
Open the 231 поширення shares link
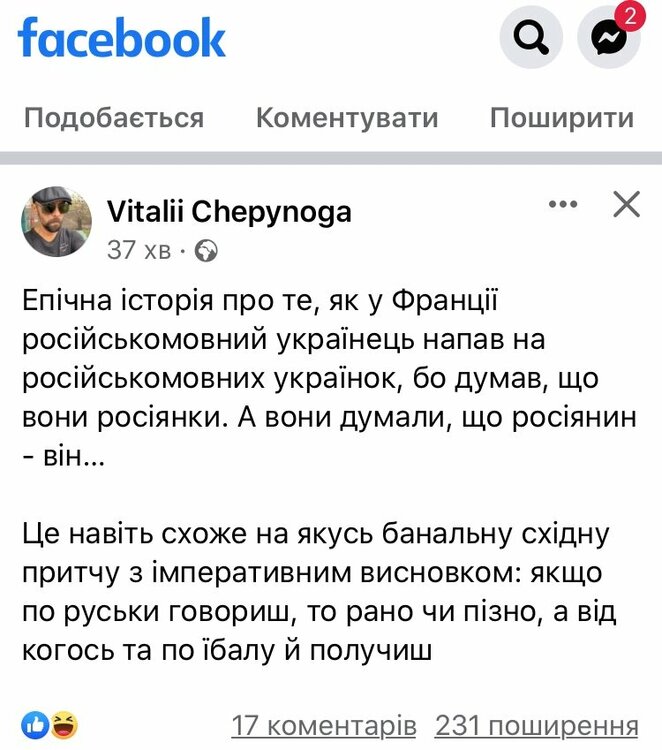tap(536, 725)
